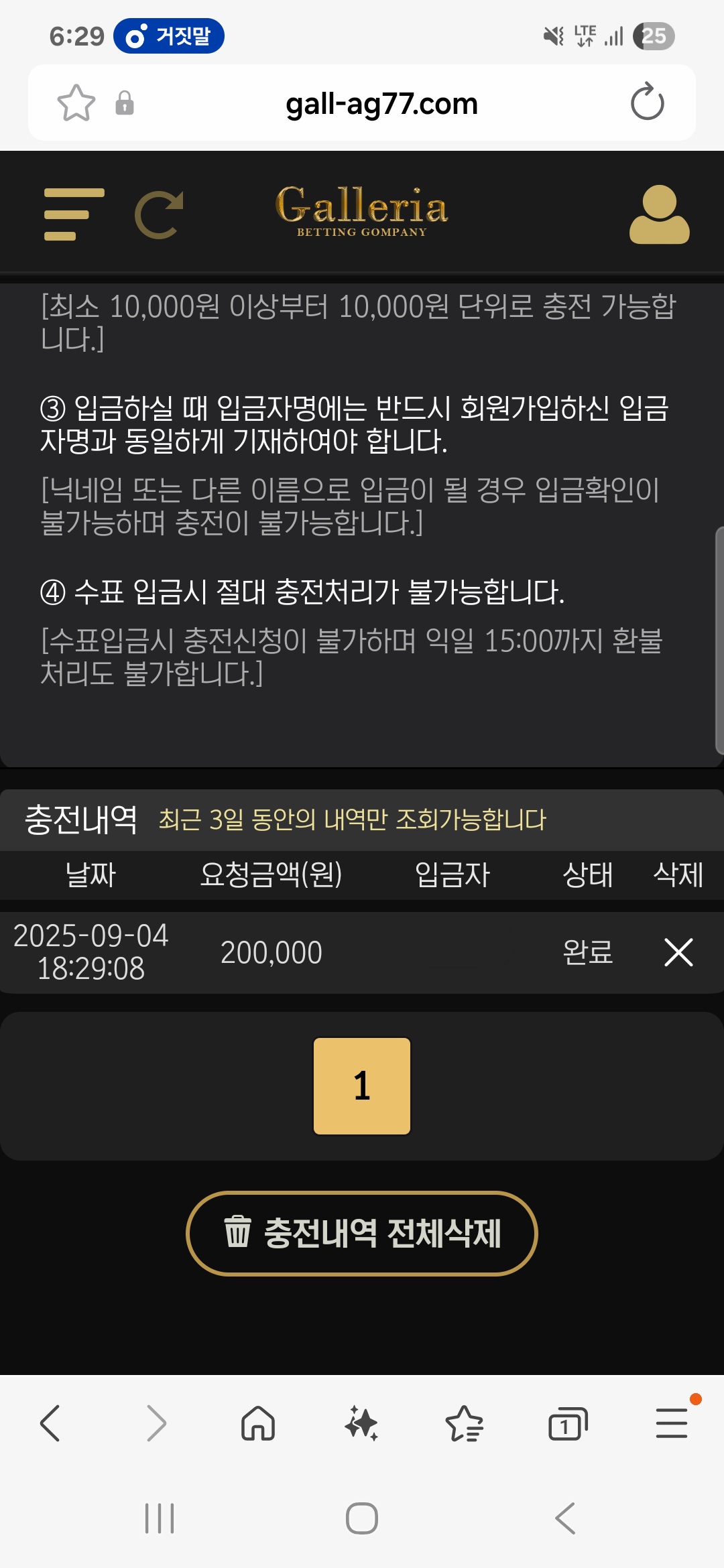
Task: Open the user profile icon
Action: click(x=659, y=214)
